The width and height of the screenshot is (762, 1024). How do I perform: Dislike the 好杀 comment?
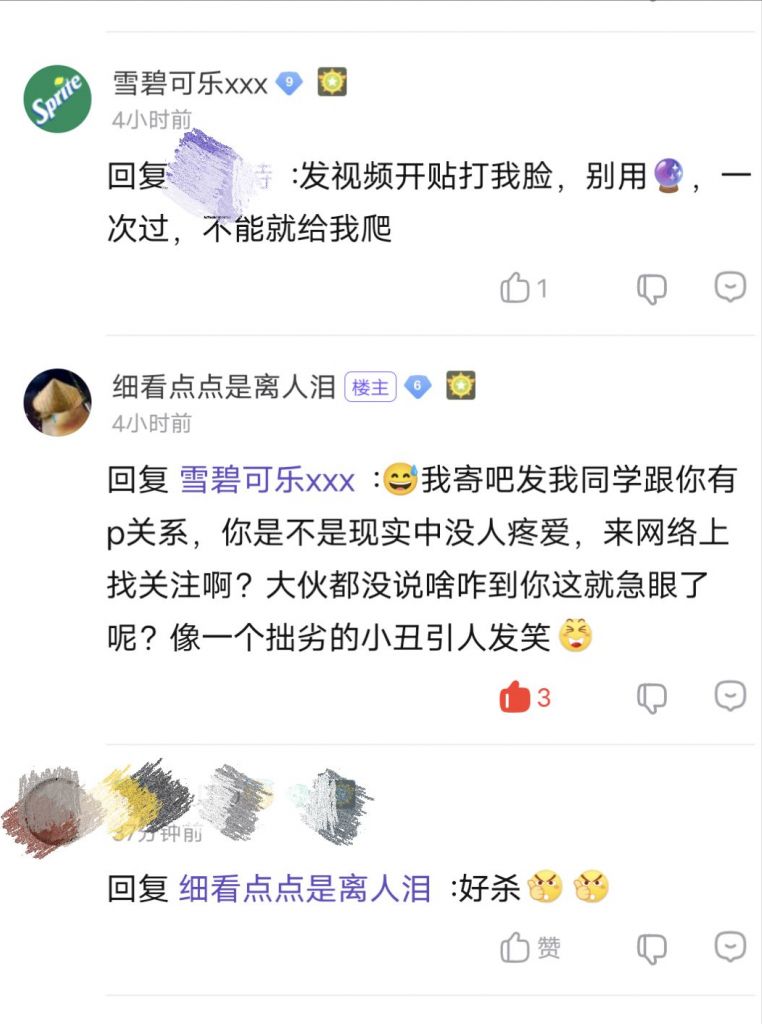[652, 948]
